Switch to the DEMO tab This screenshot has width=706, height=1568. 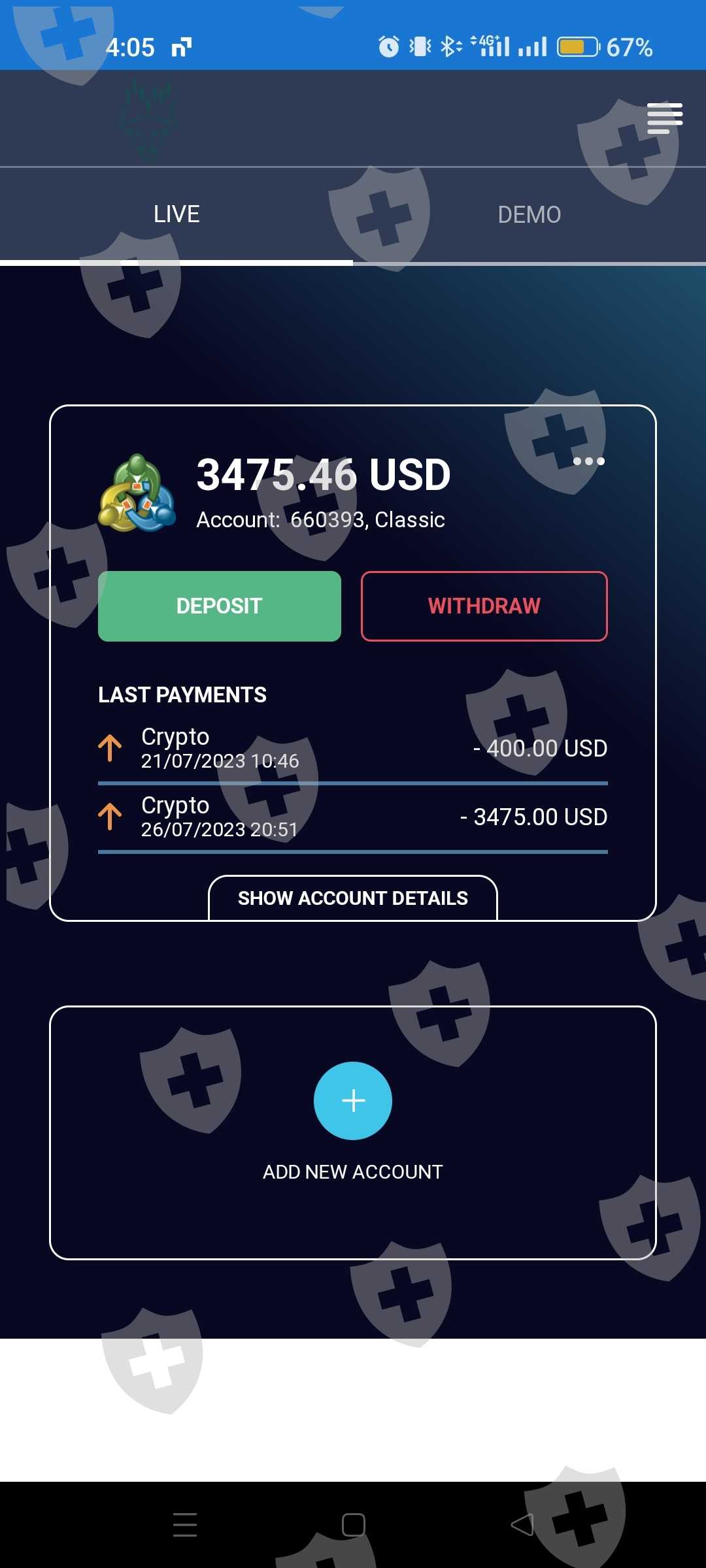click(x=529, y=215)
